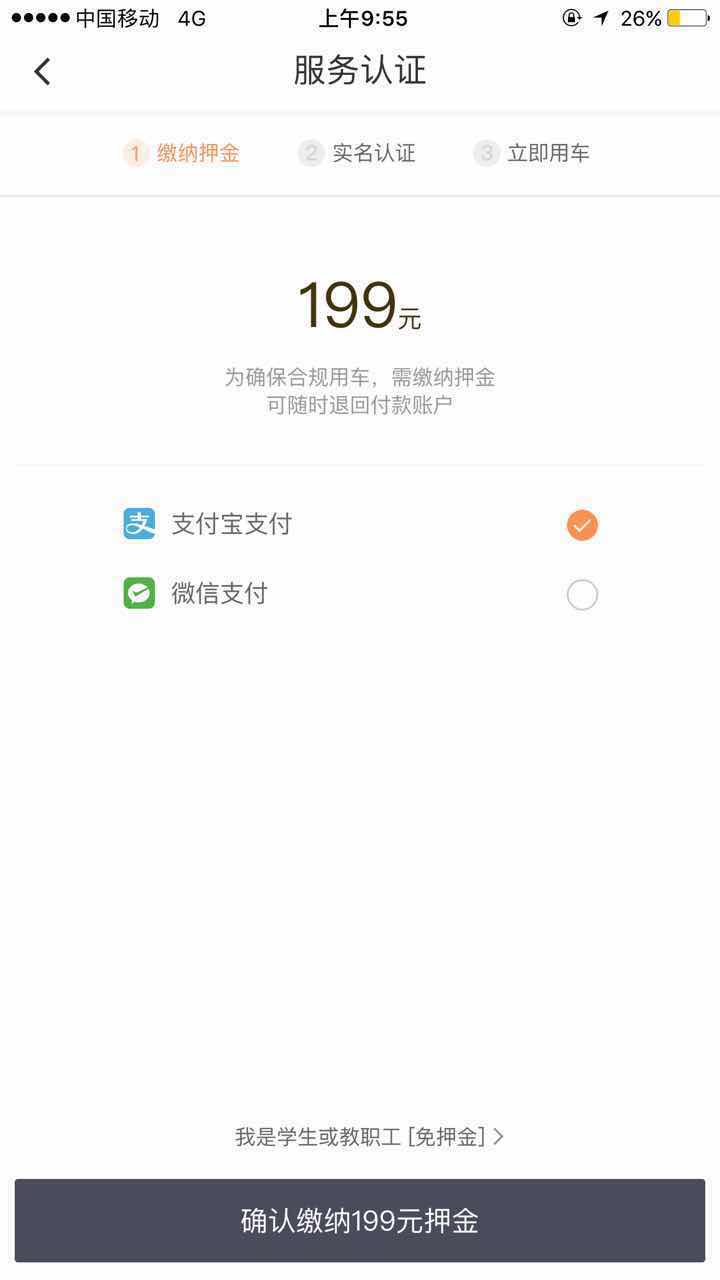Confirm with 确认缴纳199元押金
The image size is (720, 1280).
tap(360, 1220)
